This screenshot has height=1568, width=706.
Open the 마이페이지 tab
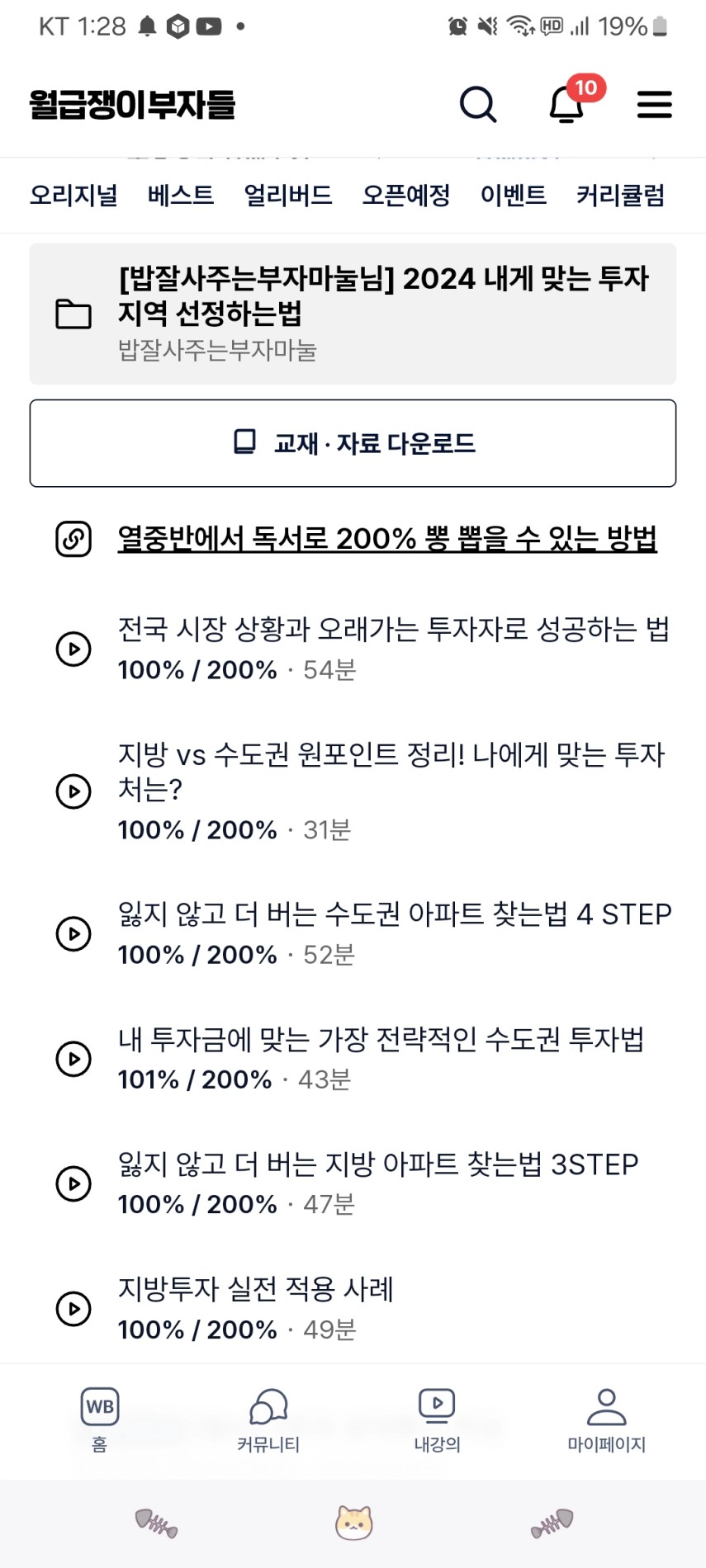[x=606, y=1421]
